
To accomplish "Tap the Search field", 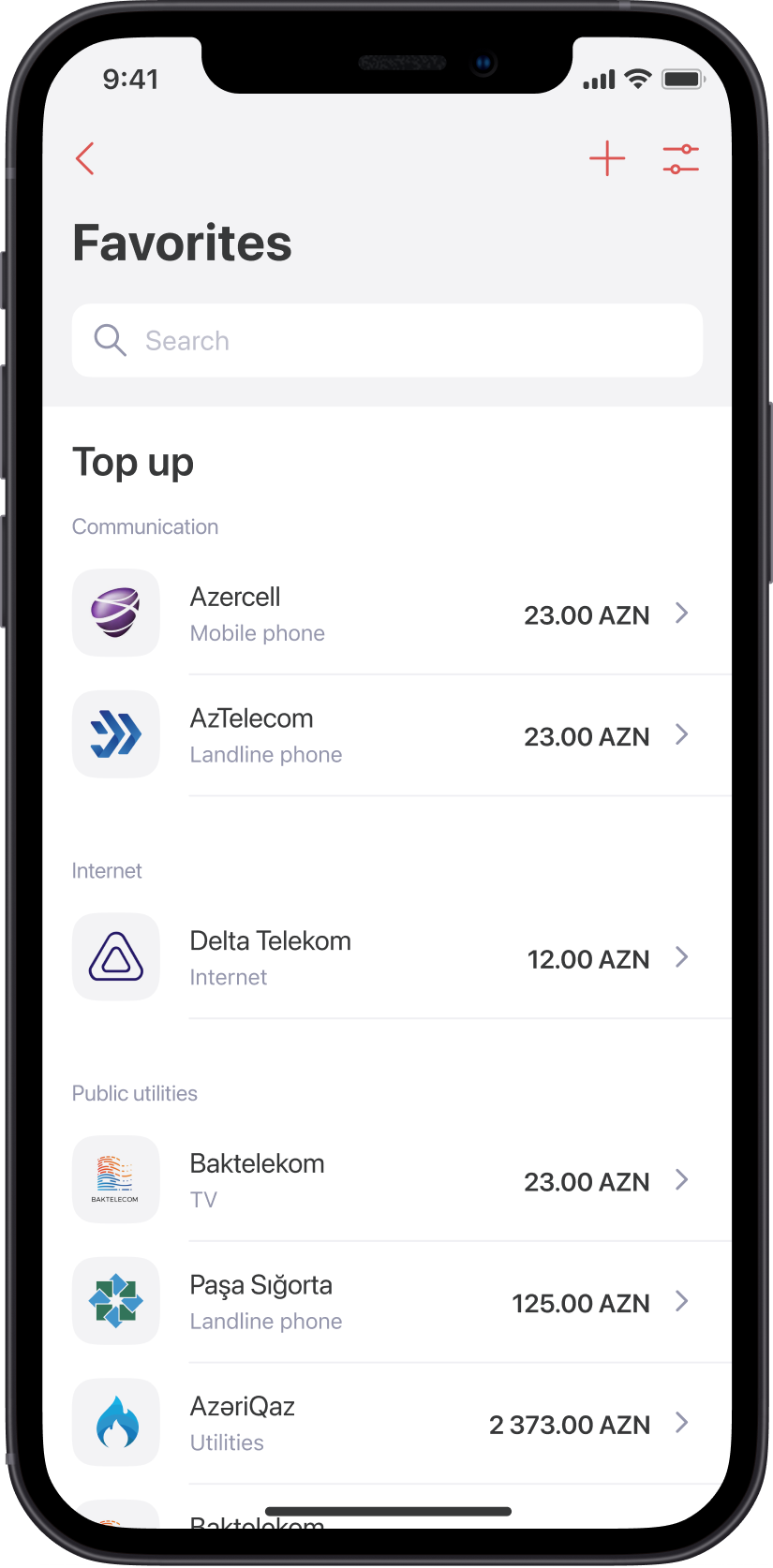I will tap(387, 341).
